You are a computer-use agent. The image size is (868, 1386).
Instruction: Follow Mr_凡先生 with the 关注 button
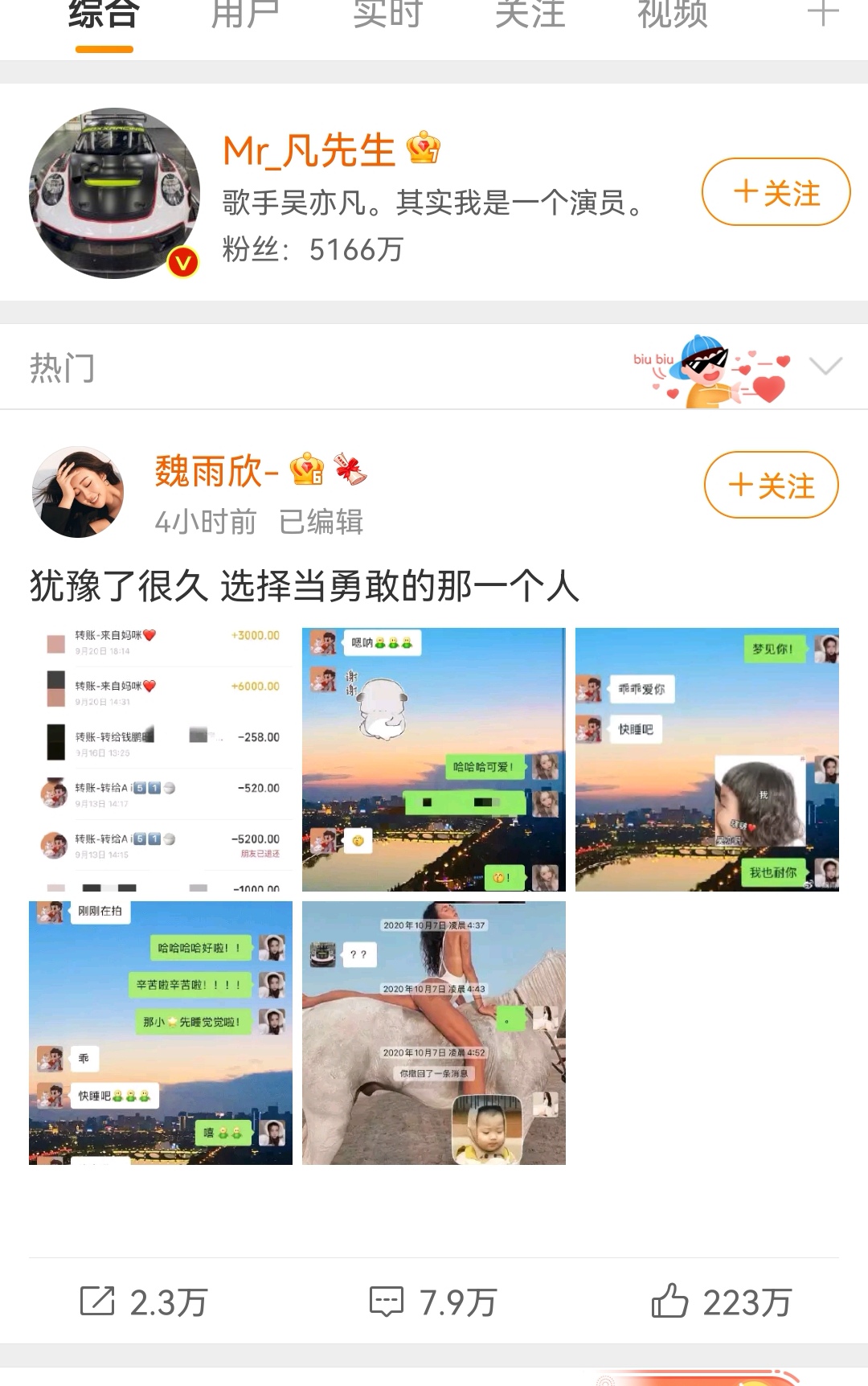point(776,192)
